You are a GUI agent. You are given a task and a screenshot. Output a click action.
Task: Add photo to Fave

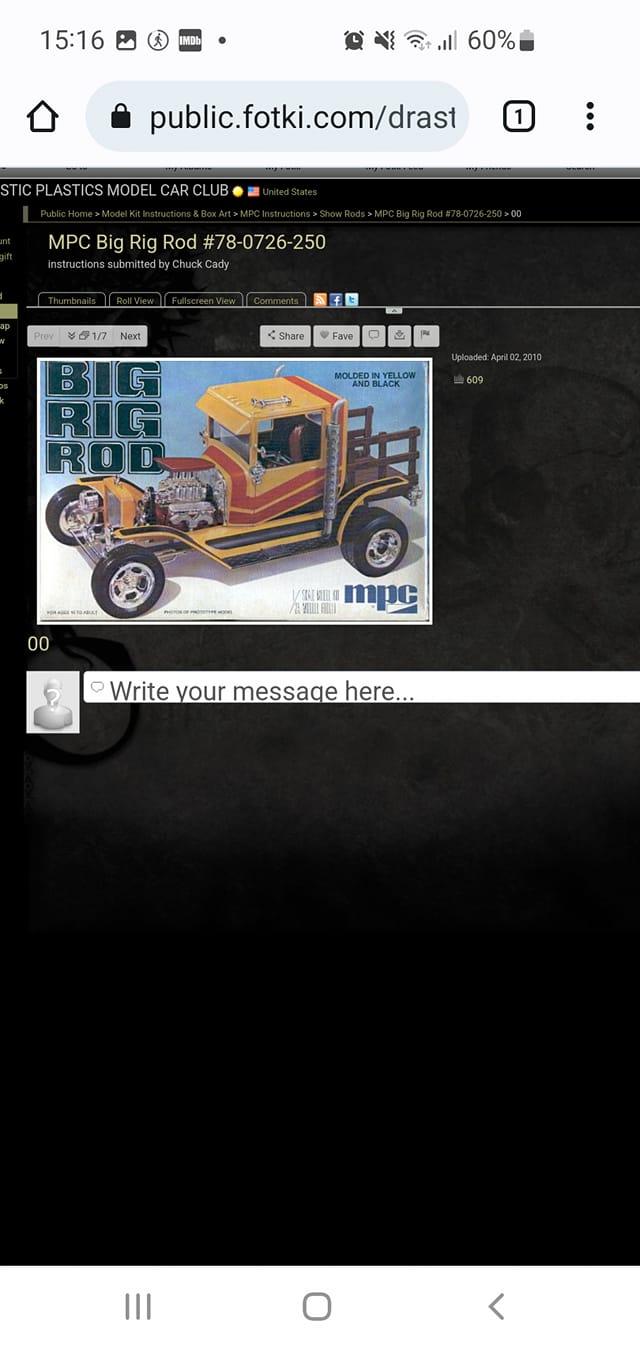click(336, 336)
